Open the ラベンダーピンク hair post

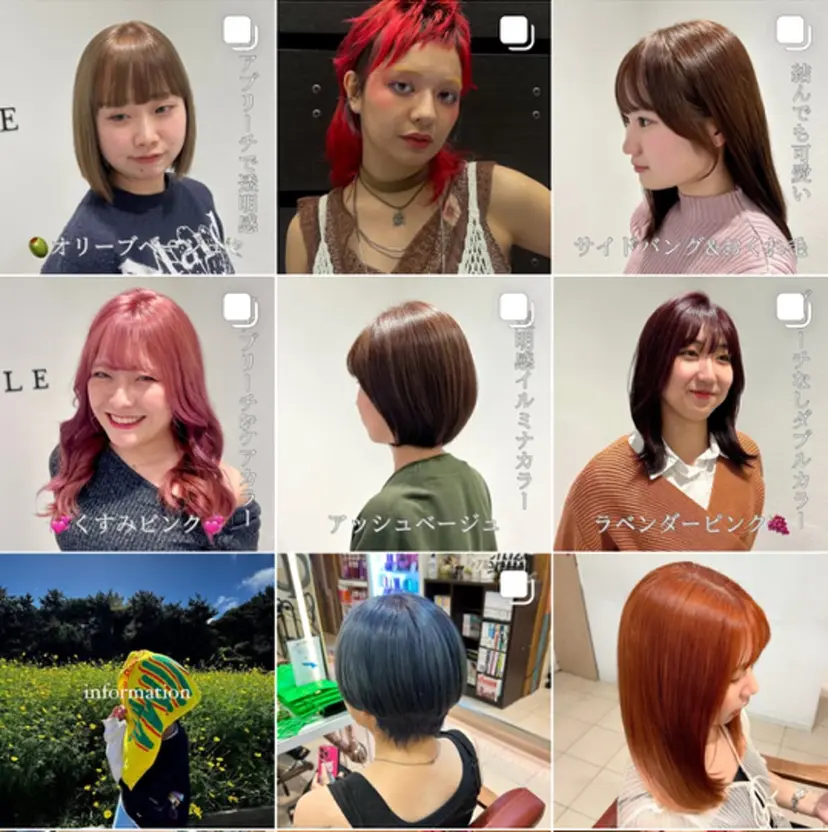[x=690, y=414]
